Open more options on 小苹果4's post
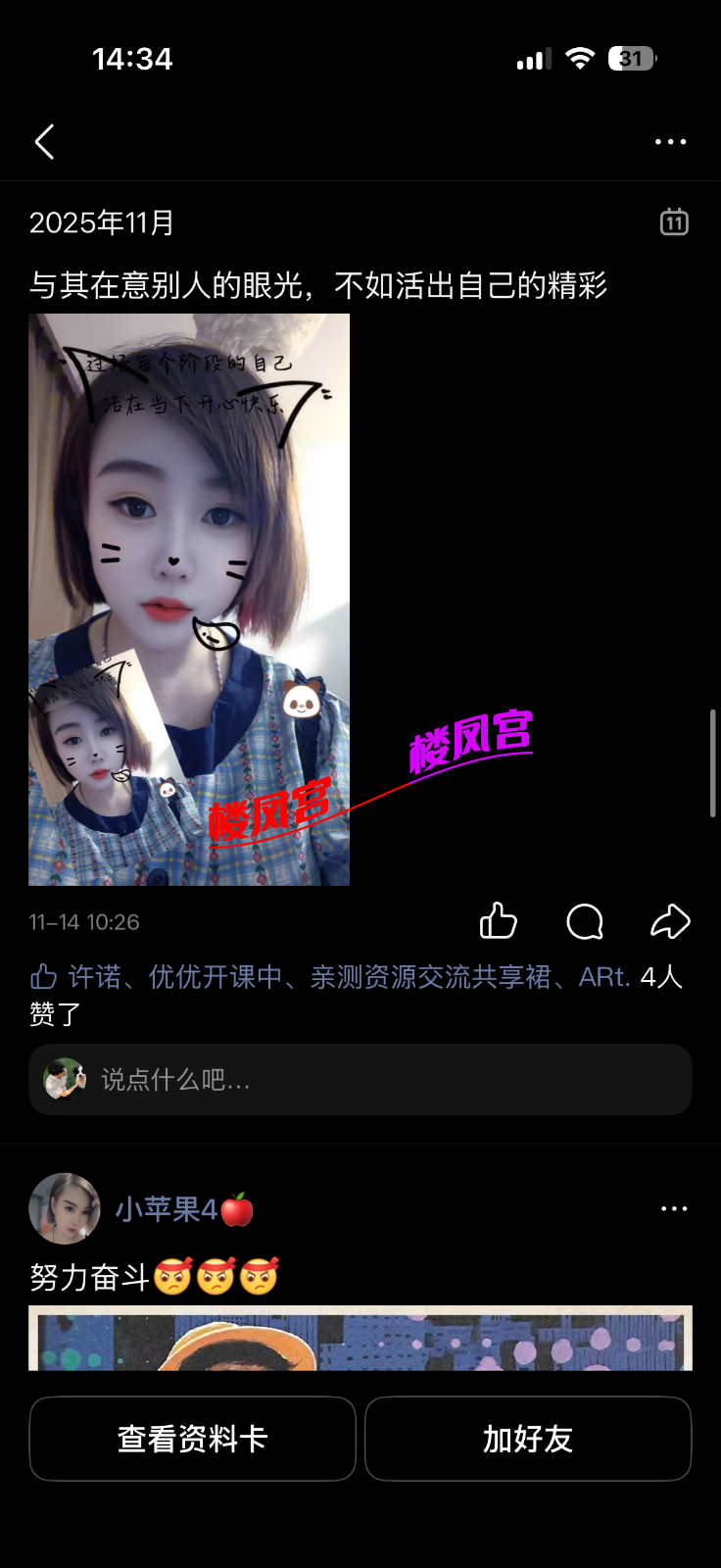 point(674,1208)
